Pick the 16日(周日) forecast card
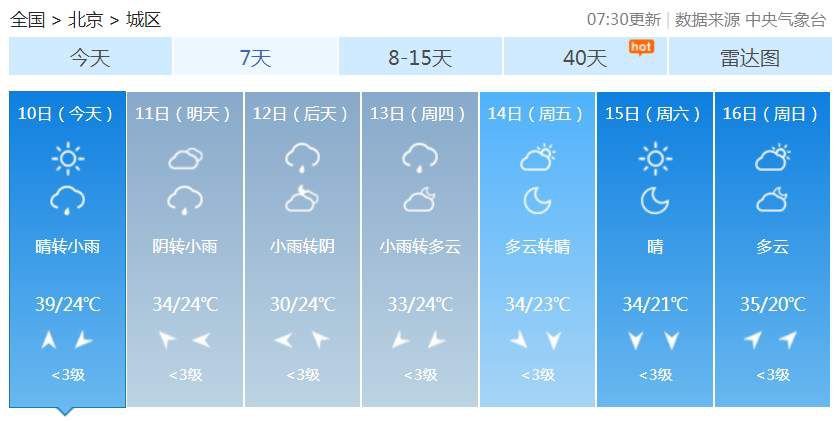 [772, 250]
